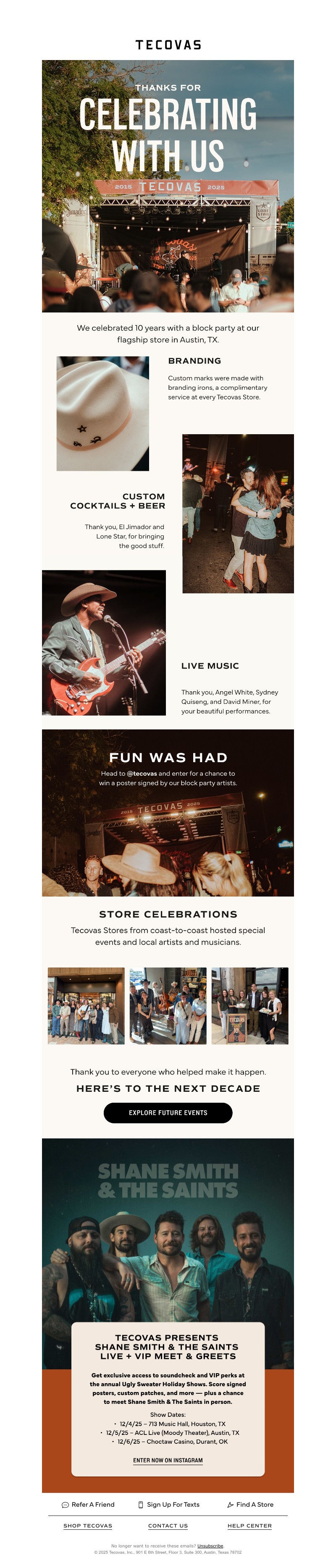Select Refer A Friend
Viewport: 336px width, 1568px height.
coord(88,1504)
